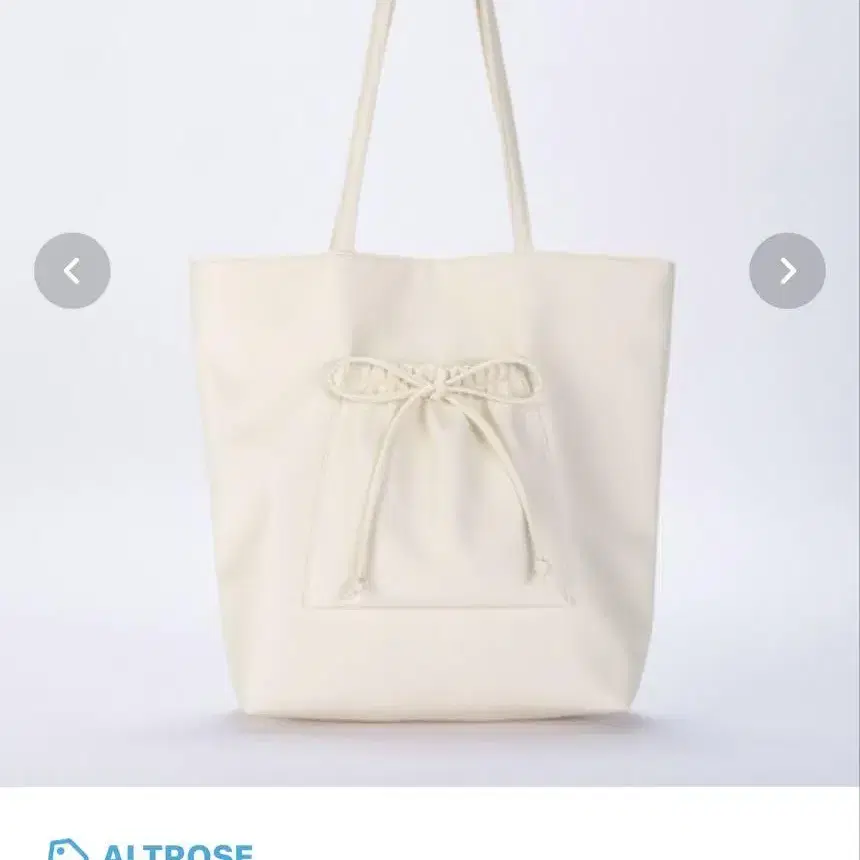Show the next product image
The image size is (860, 860).
point(787,271)
